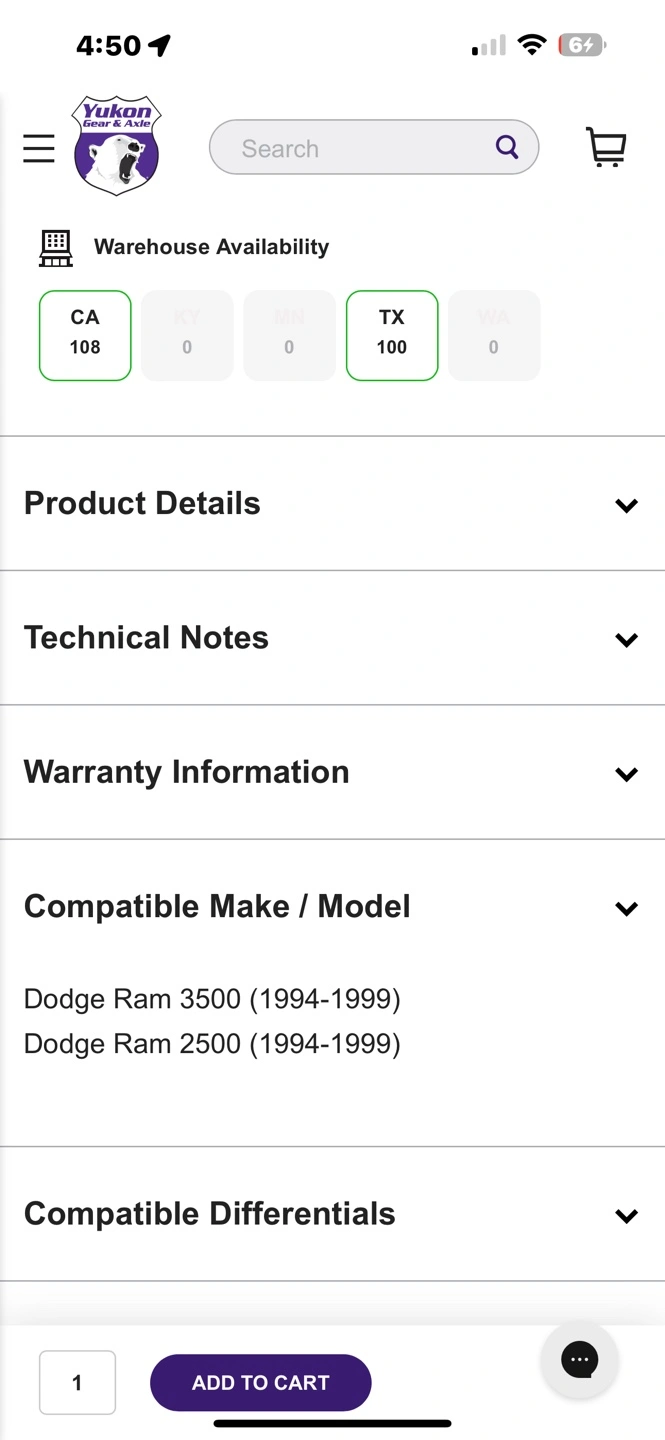The height and width of the screenshot is (1440, 665).
Task: Select the TX warehouse chip
Action: click(392, 336)
